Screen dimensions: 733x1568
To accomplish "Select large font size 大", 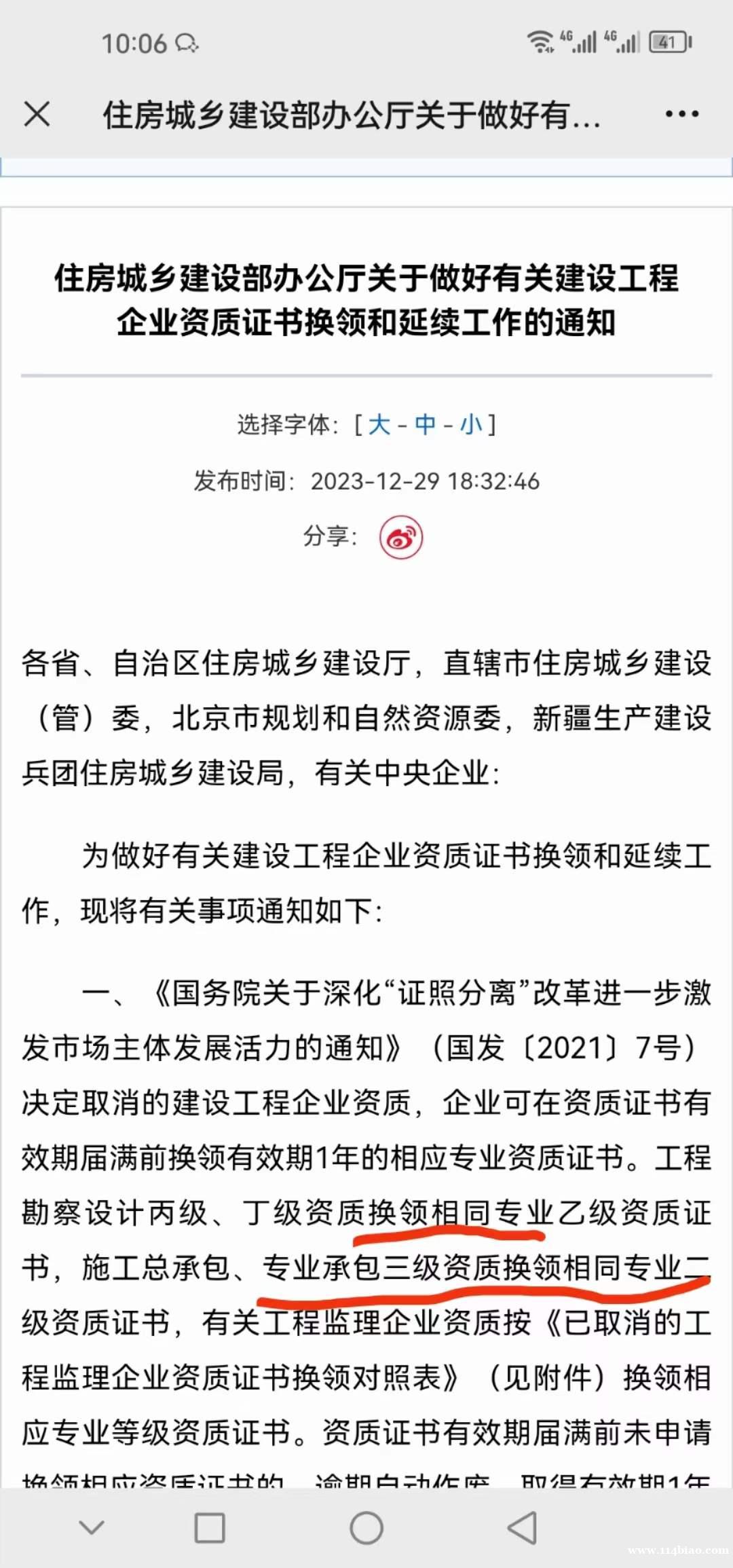I will (x=379, y=425).
